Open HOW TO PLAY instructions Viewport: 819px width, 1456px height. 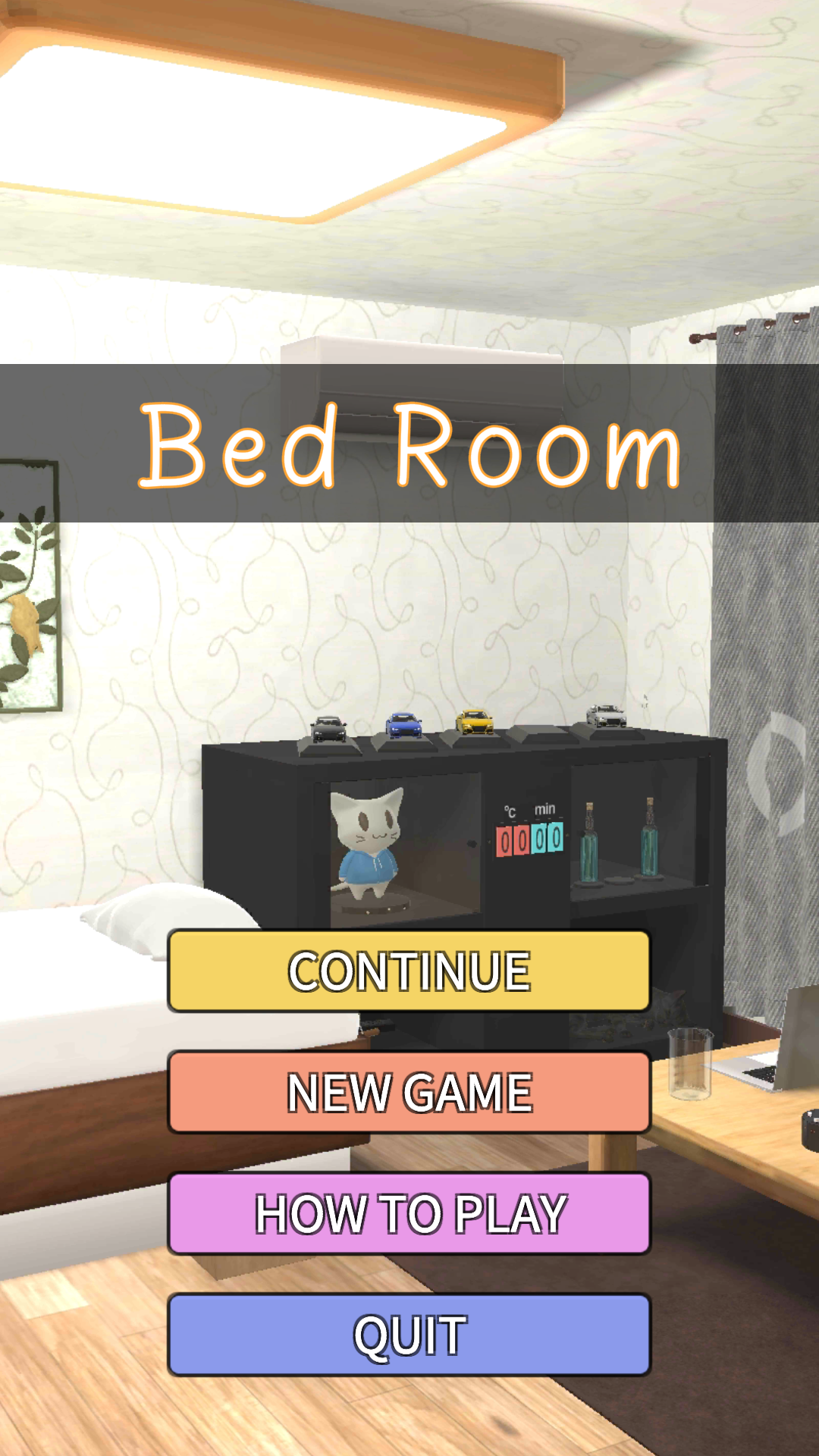click(x=409, y=1213)
